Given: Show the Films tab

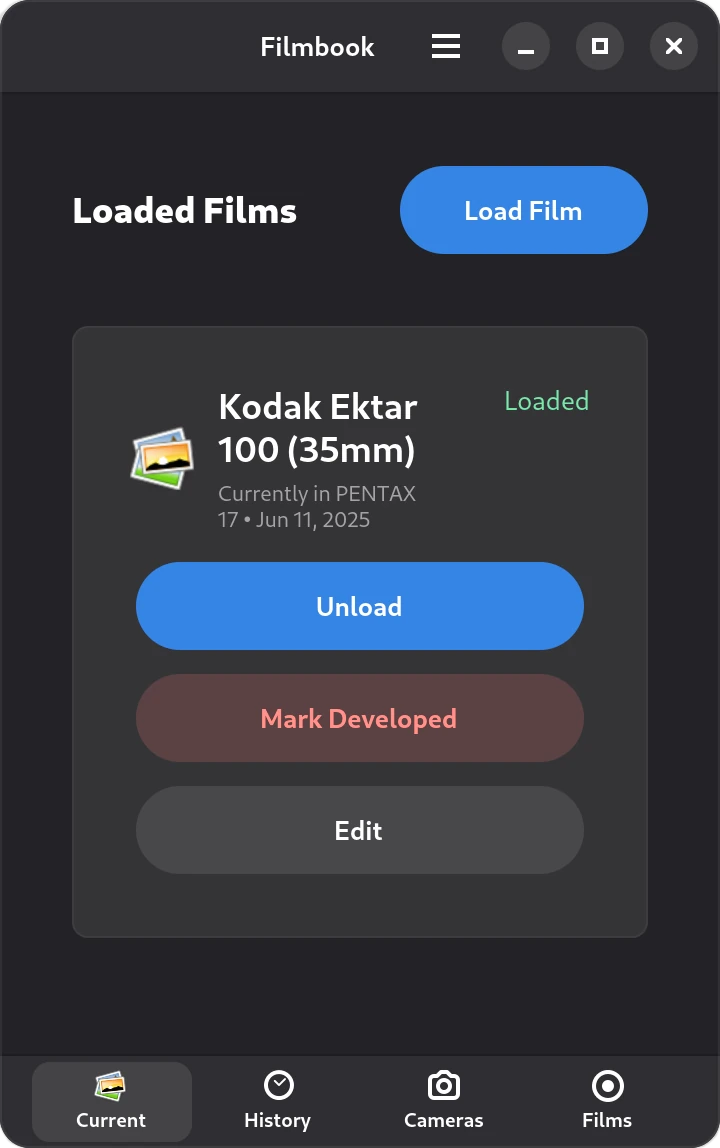Looking at the screenshot, I should tap(607, 1101).
